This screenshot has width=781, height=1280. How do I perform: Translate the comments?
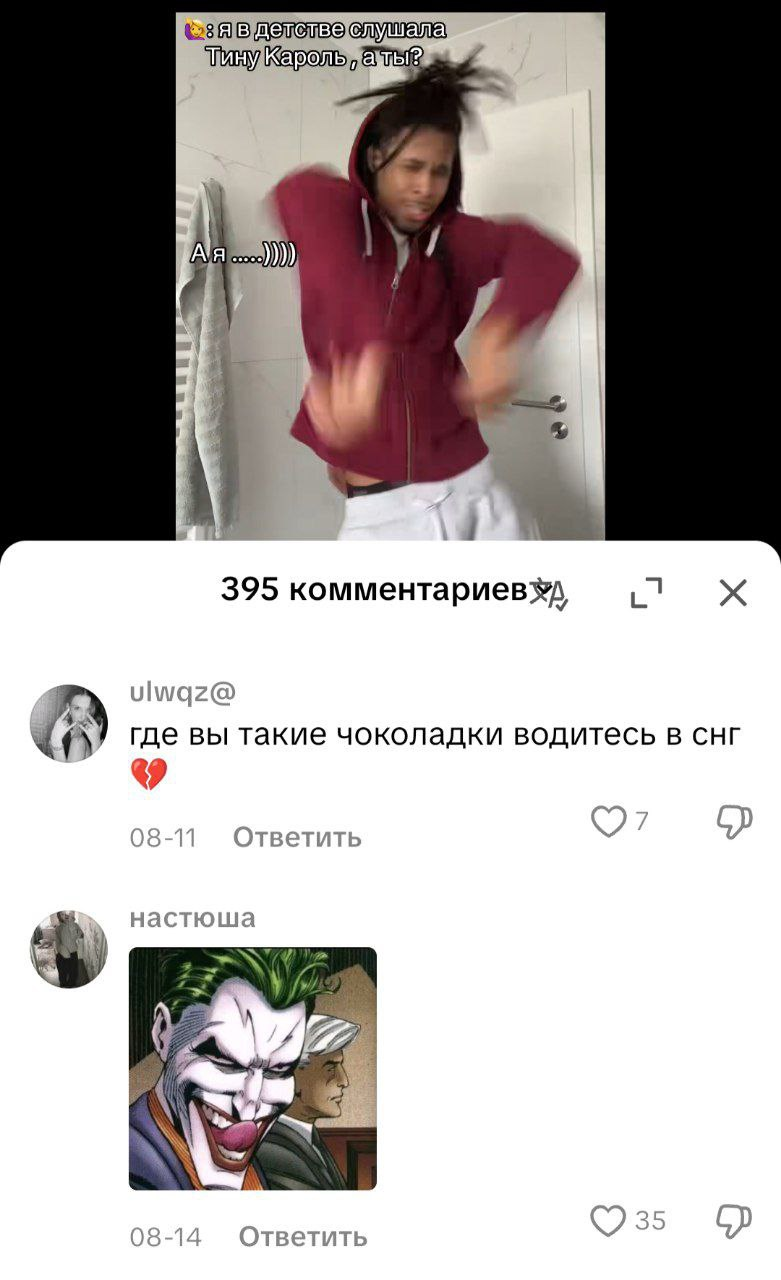point(549,594)
